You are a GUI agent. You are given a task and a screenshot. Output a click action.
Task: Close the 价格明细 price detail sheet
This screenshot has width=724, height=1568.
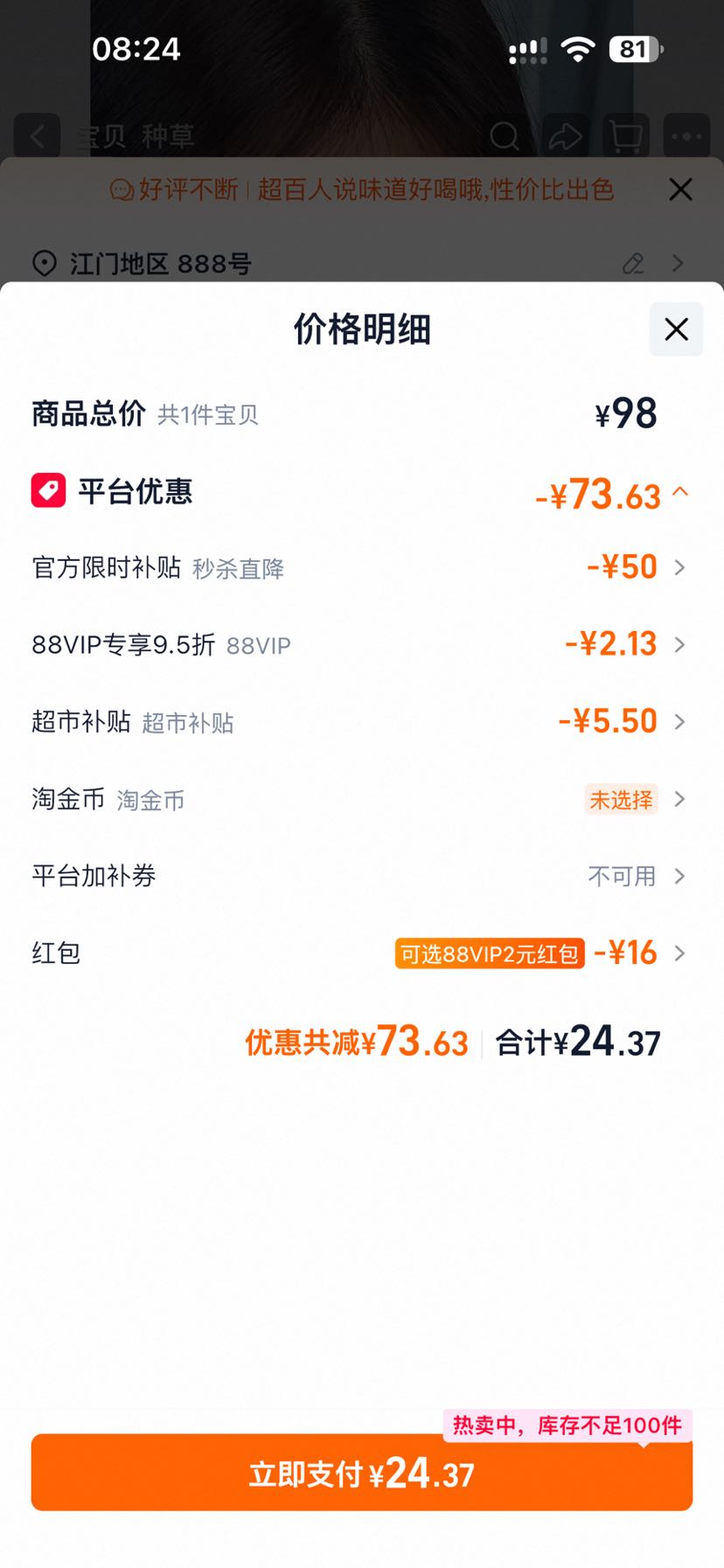pos(676,330)
